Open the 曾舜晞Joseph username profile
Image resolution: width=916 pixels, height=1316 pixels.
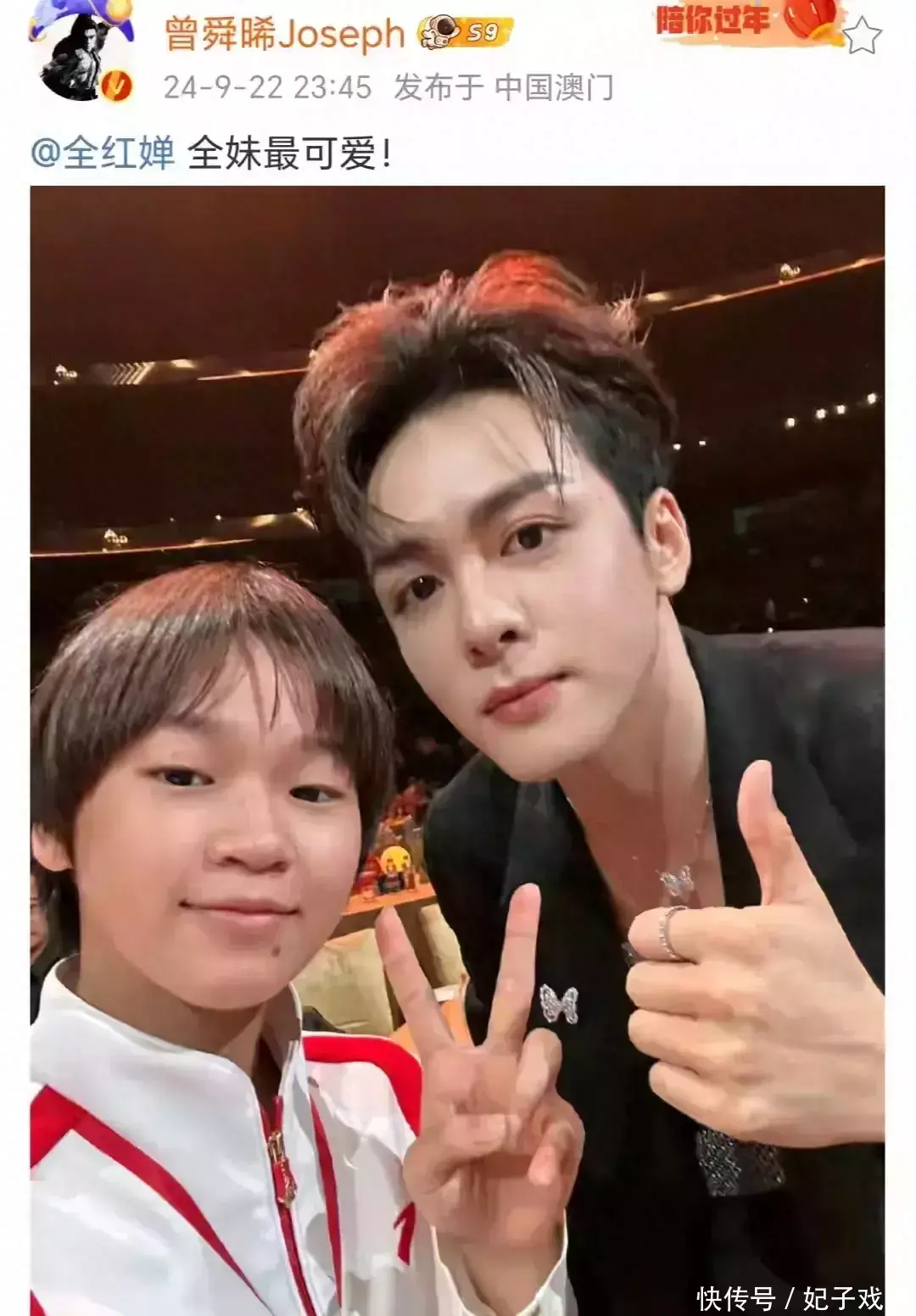point(284,36)
